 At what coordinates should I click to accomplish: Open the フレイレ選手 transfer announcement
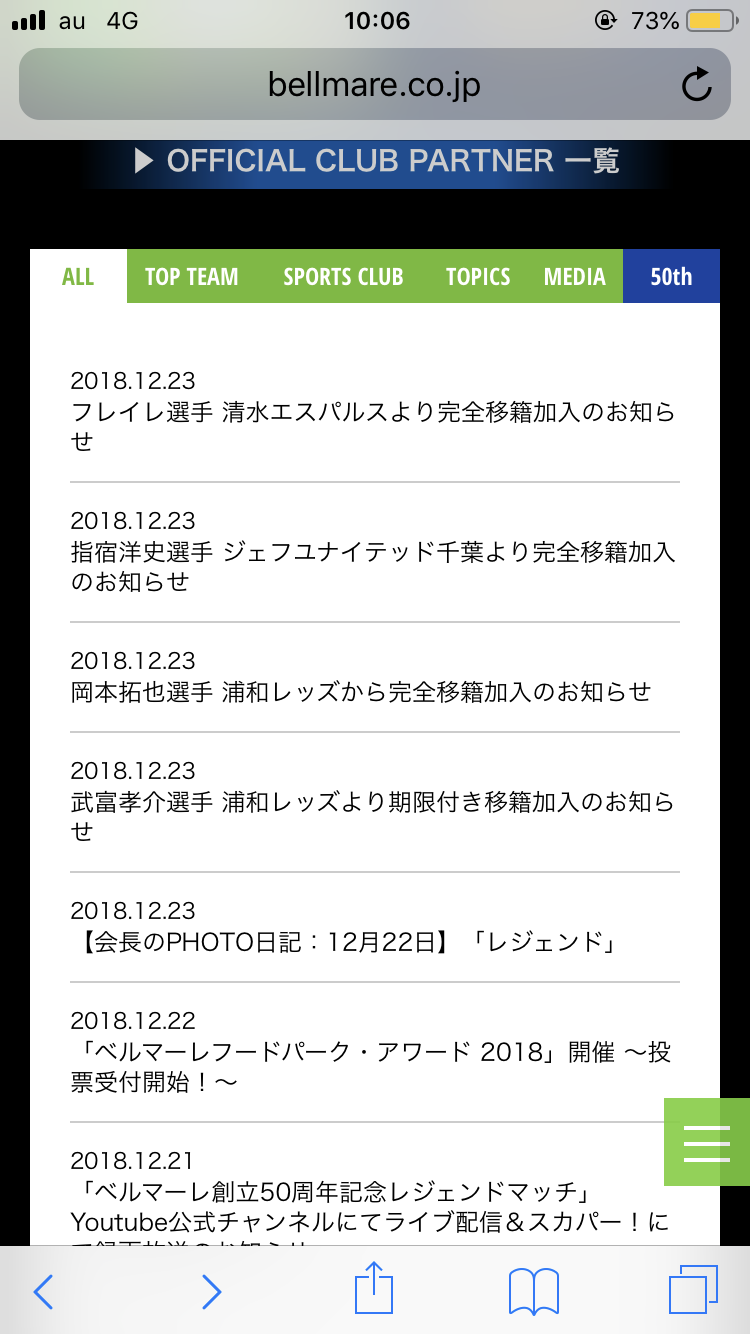[x=372, y=426]
